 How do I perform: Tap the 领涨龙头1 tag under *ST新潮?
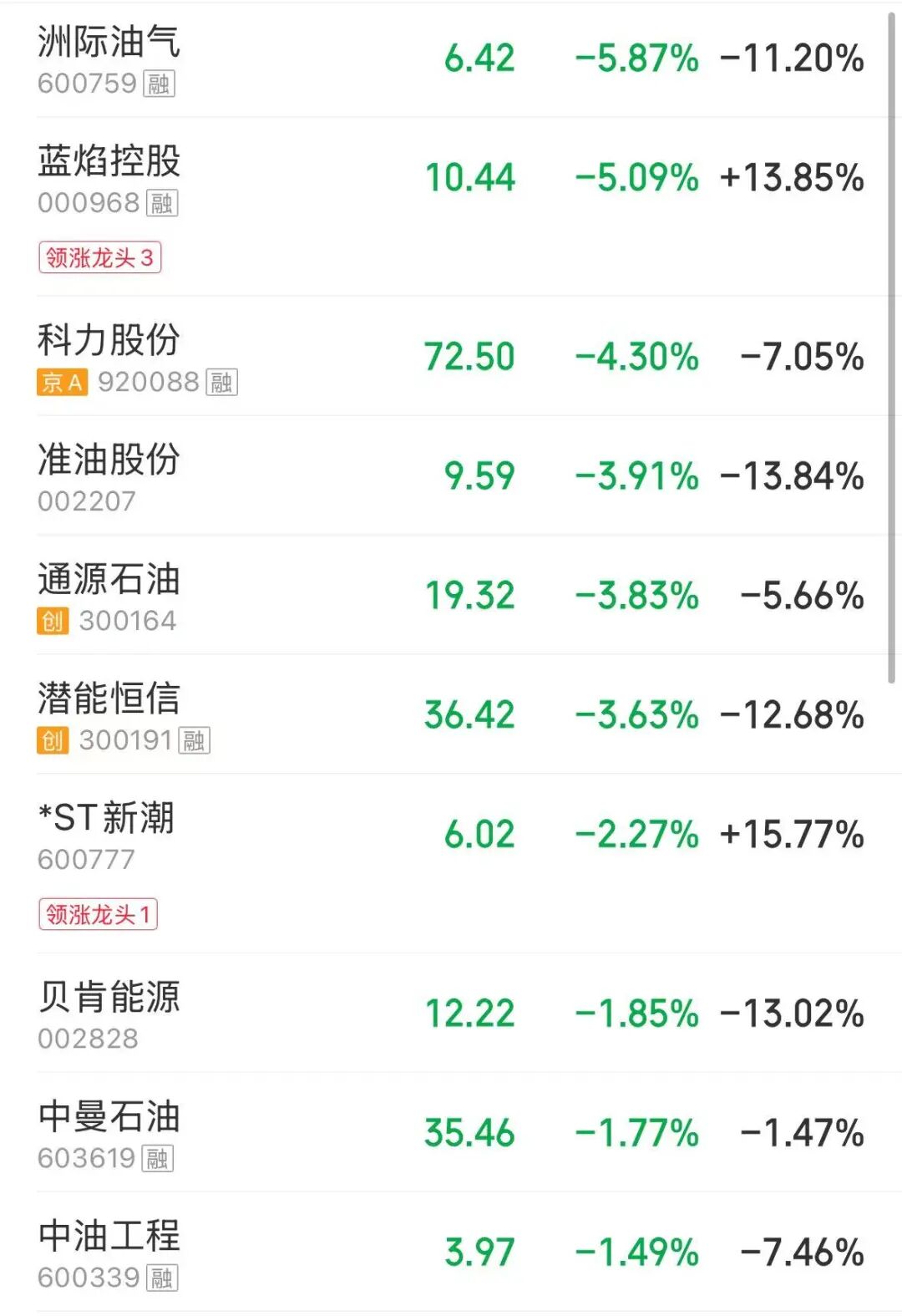(98, 914)
